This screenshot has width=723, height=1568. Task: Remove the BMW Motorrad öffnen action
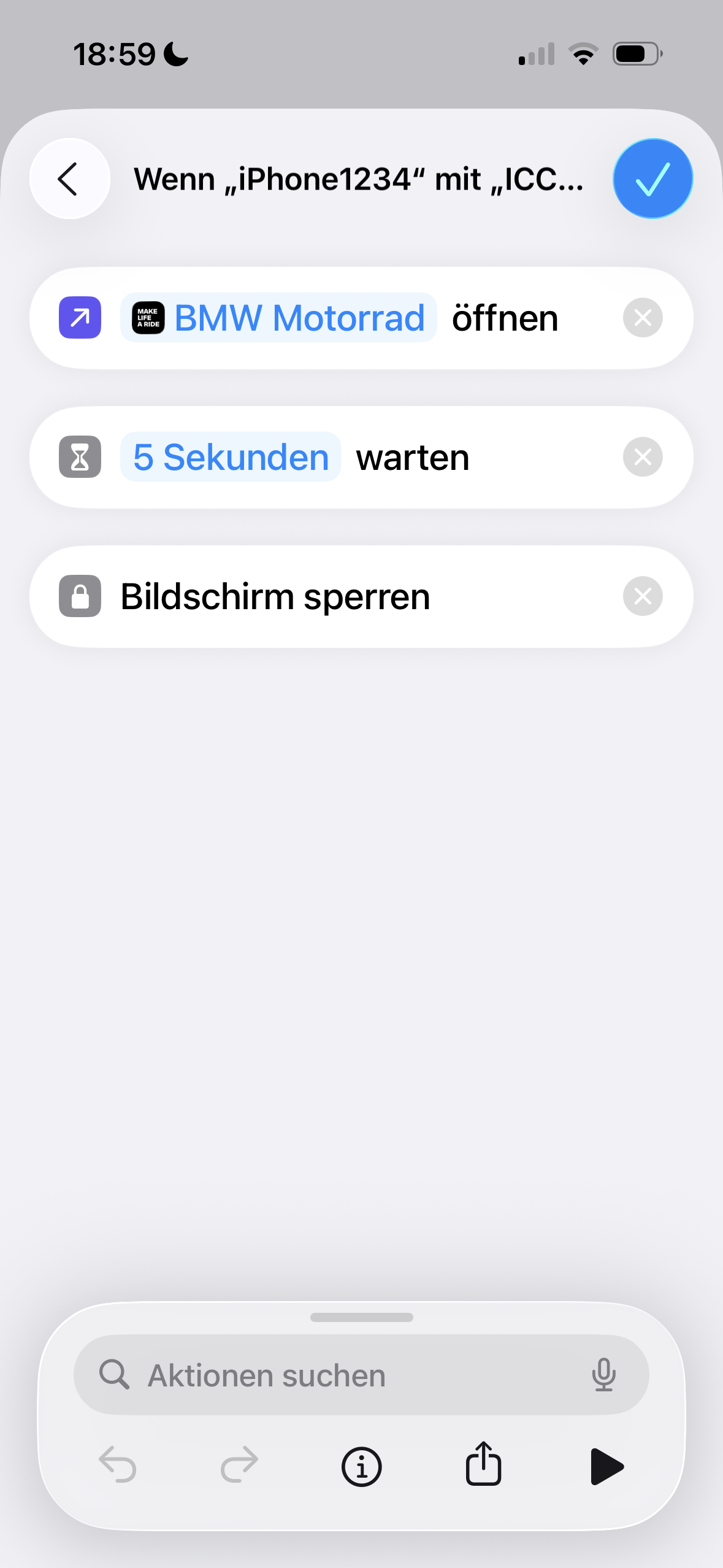pos(643,318)
